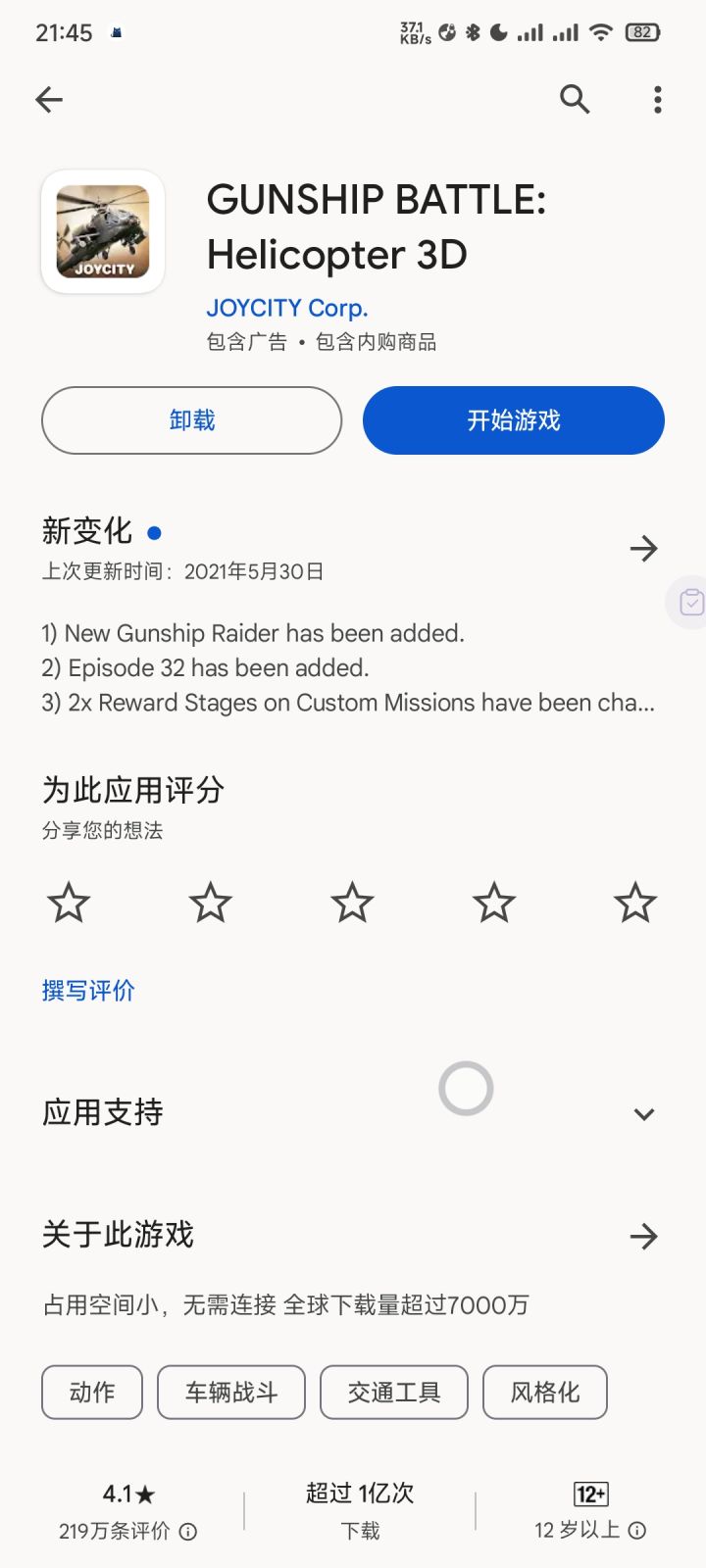Select the fifth rating star
Image resolution: width=706 pixels, height=1568 pixels.
[635, 903]
